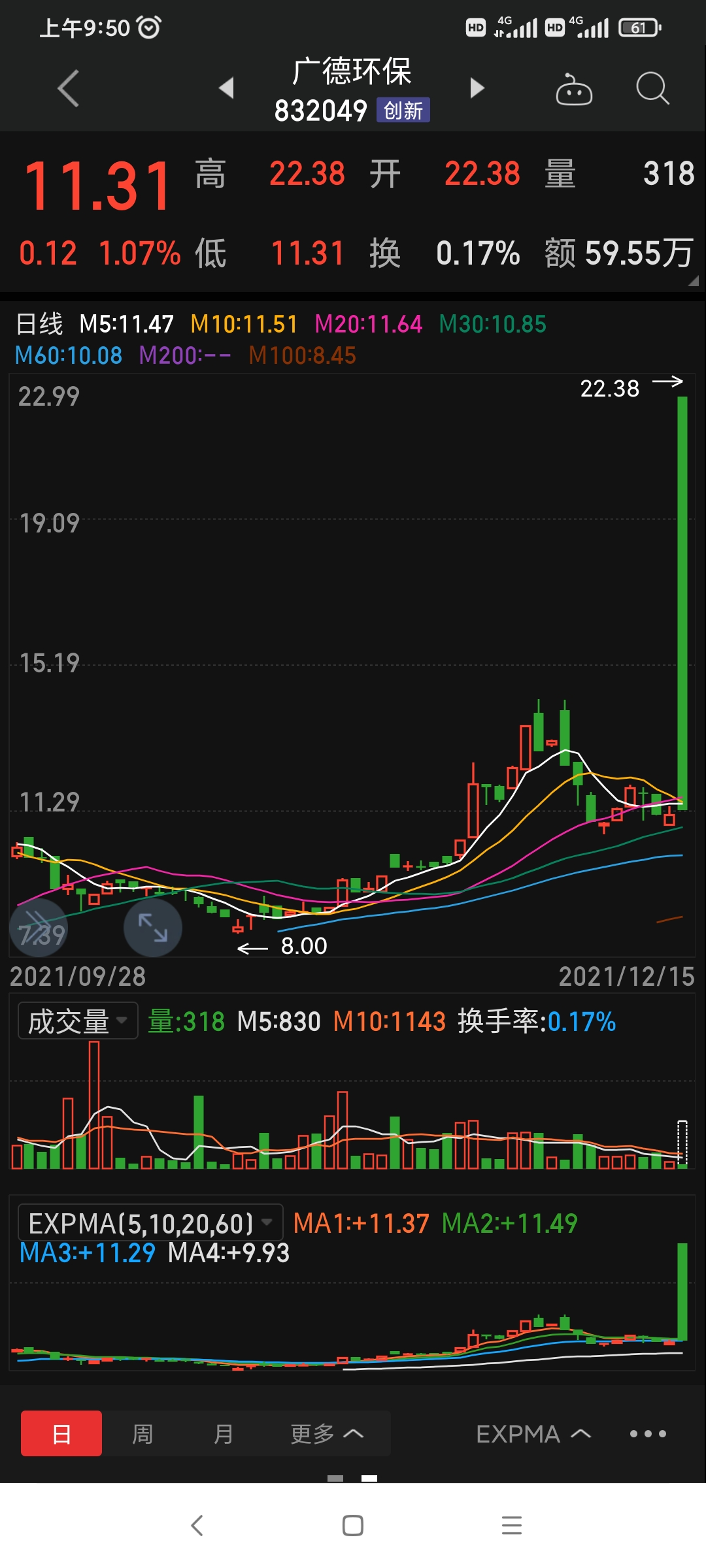Open the bottom EXPMA indicator selector
Viewport: 706px width, 1568px height.
click(533, 1433)
